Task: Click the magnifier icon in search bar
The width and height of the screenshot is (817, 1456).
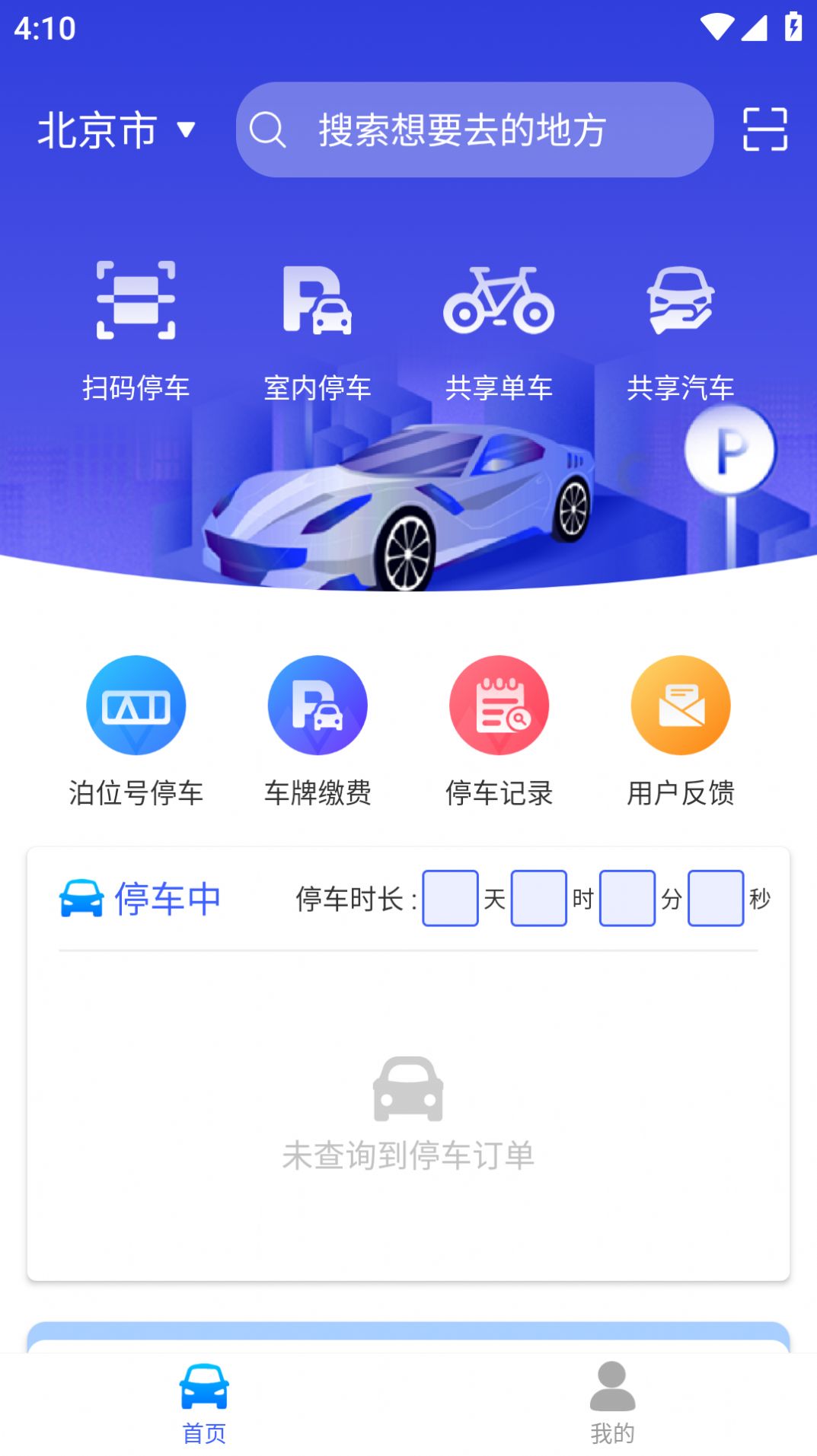Action: click(268, 129)
